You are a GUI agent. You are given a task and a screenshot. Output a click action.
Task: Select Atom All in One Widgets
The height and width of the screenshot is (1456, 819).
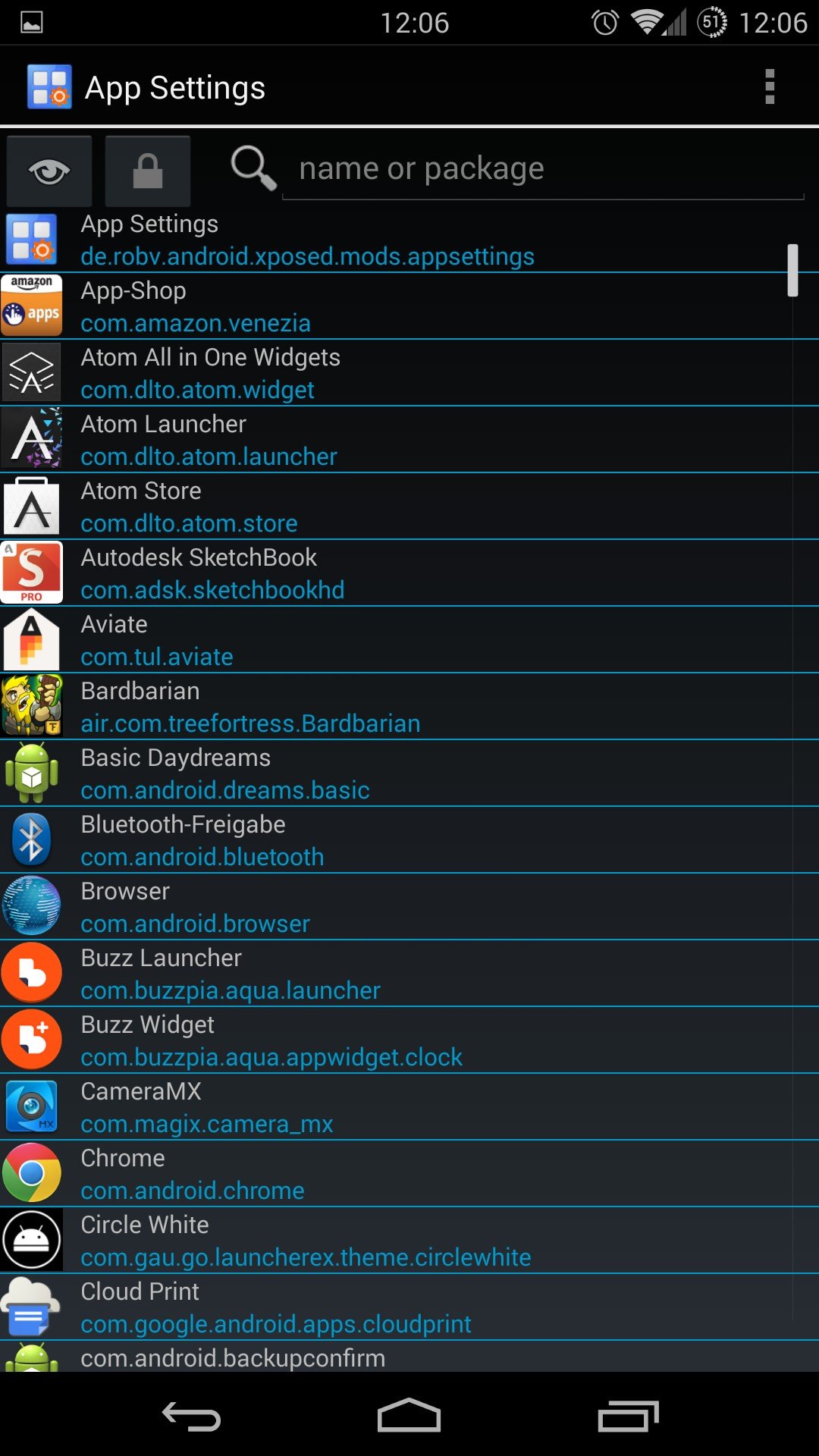point(409,373)
